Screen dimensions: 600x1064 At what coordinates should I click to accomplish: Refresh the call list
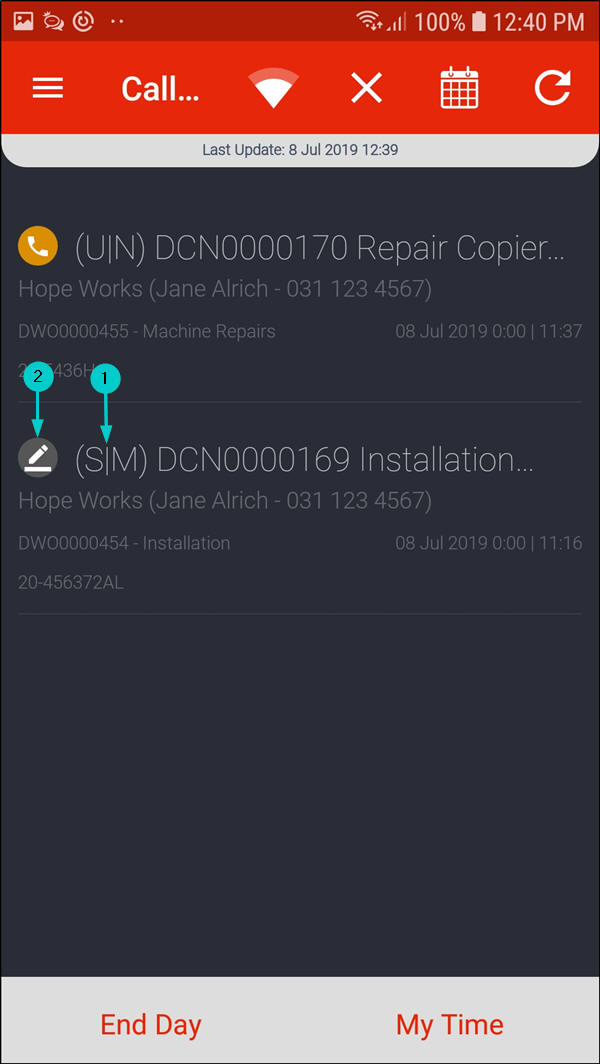click(x=551, y=88)
